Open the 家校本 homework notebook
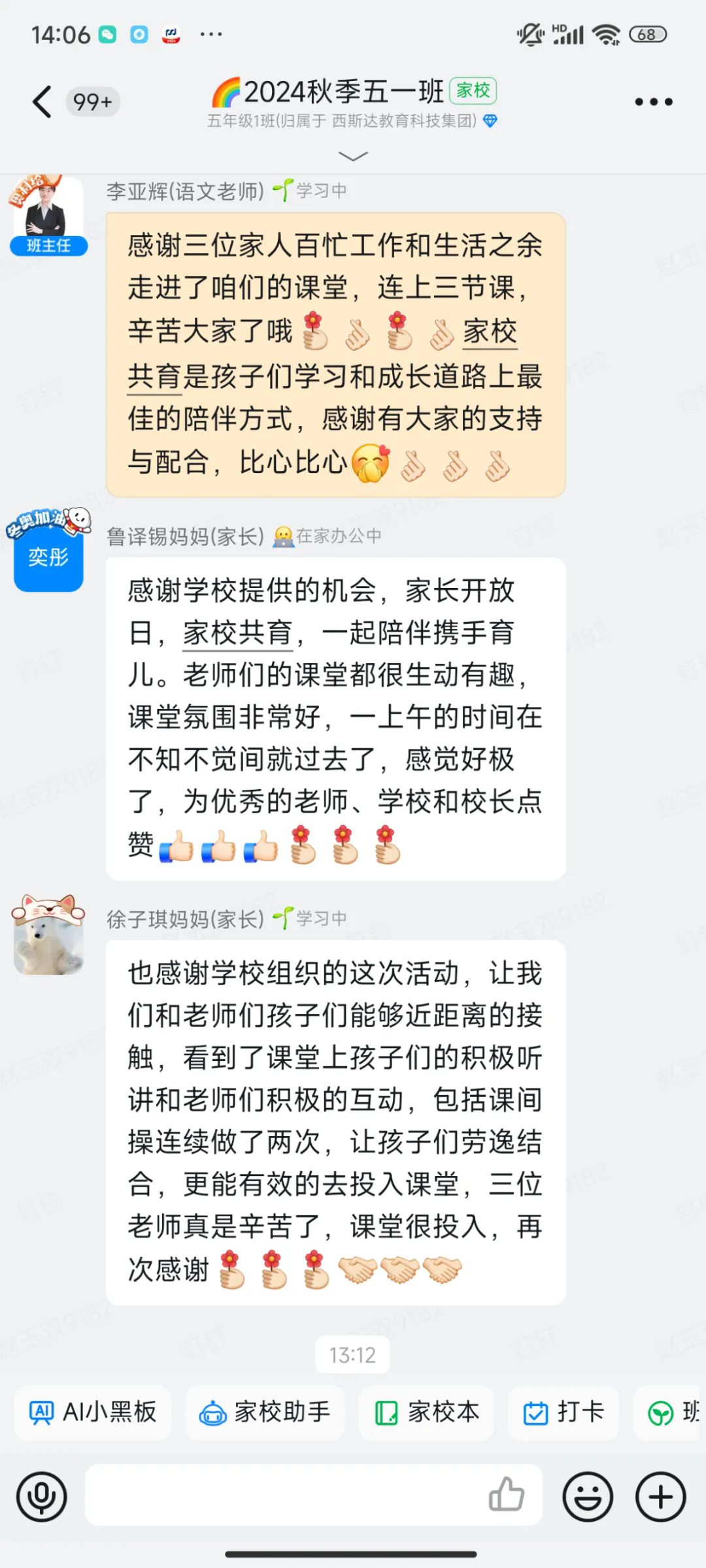 426,1413
